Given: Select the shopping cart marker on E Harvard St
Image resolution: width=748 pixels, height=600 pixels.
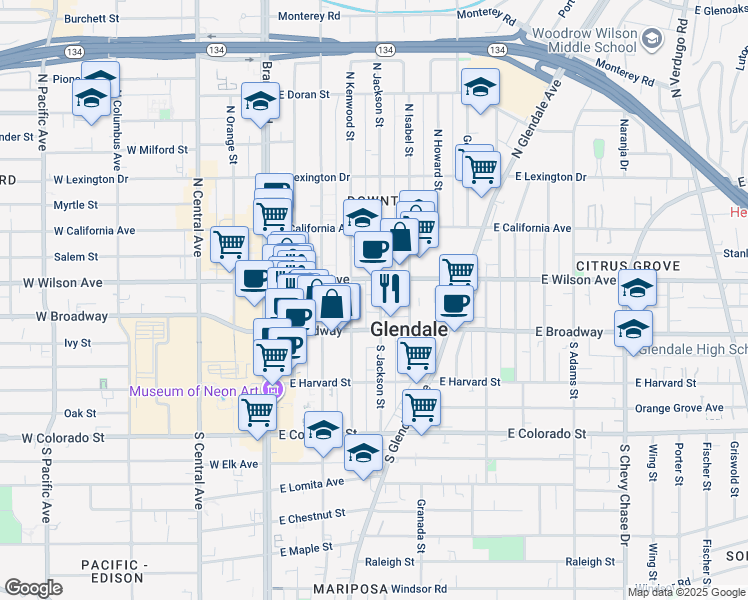Looking at the screenshot, I should [x=416, y=355].
